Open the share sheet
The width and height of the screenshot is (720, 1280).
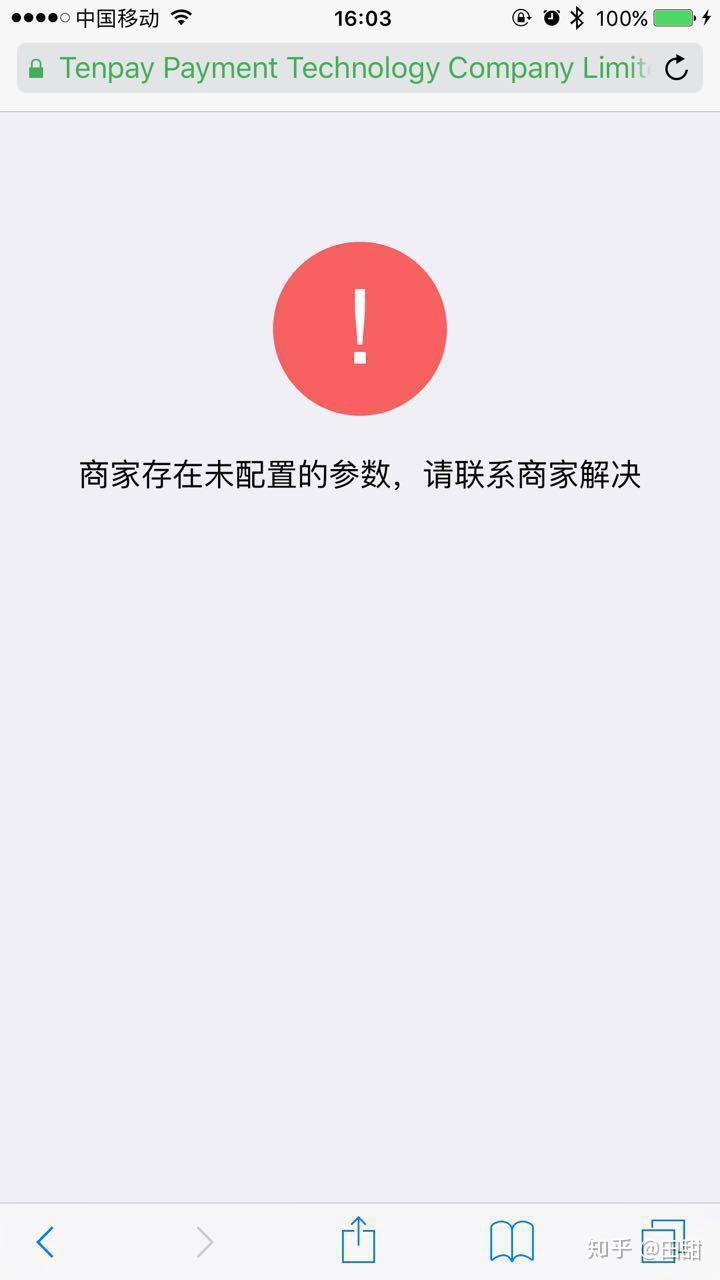click(358, 1241)
